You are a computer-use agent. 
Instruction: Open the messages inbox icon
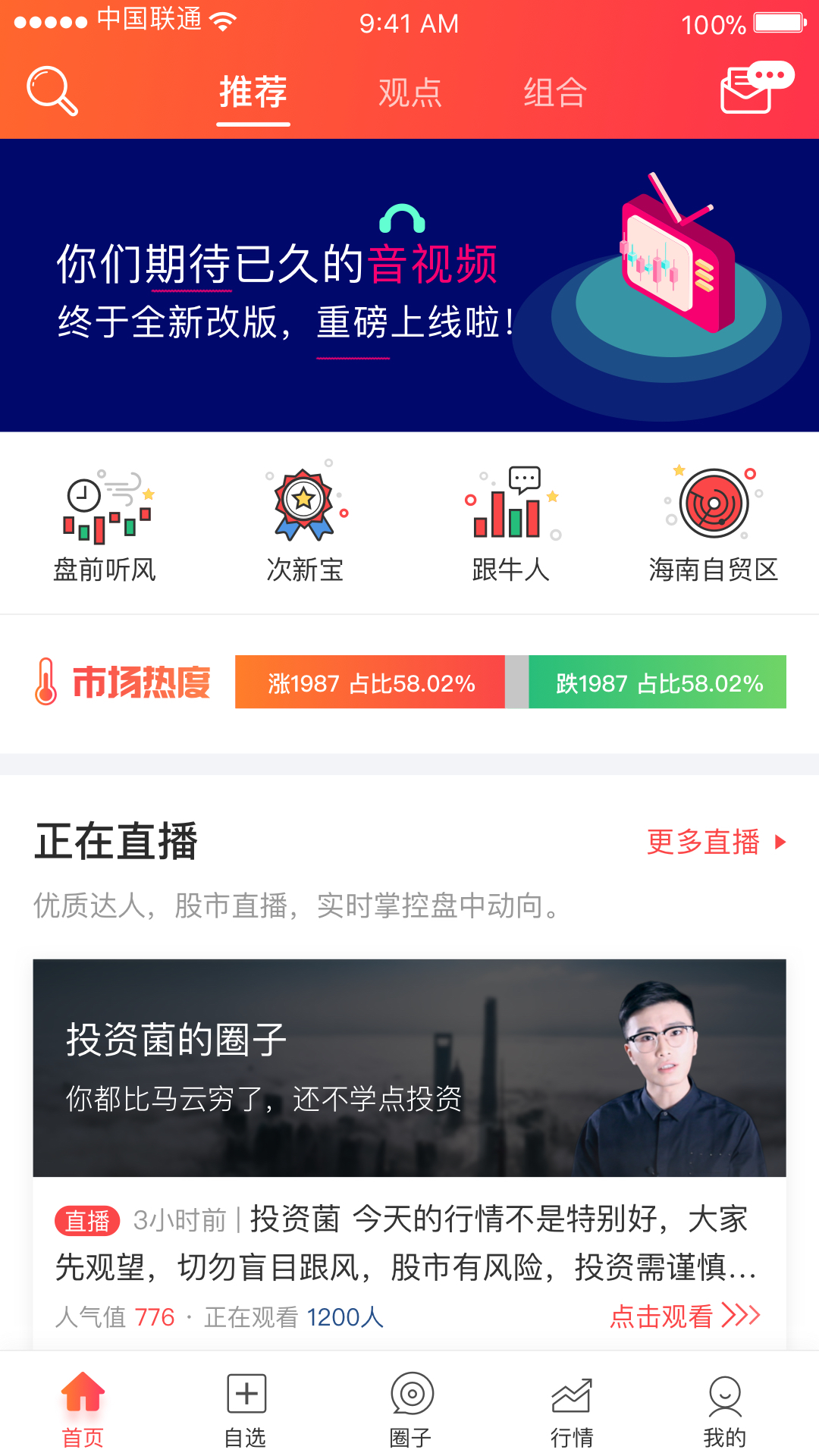pyautogui.click(x=755, y=89)
